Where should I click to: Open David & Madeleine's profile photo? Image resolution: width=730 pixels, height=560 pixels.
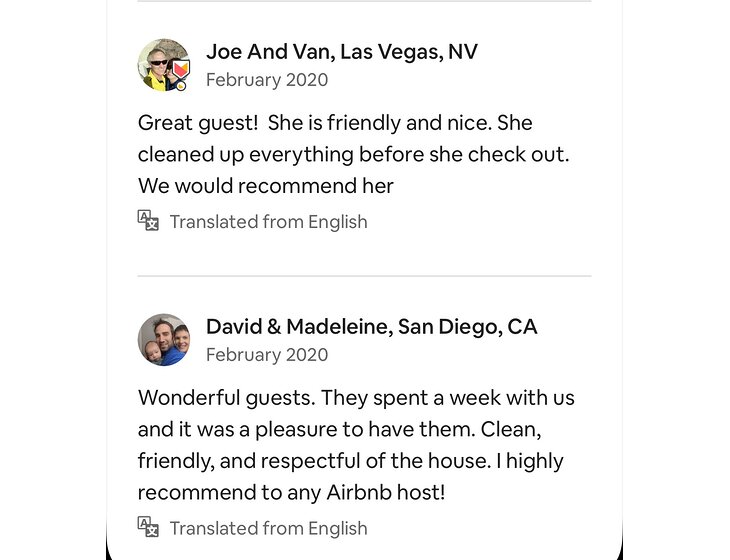click(x=163, y=340)
